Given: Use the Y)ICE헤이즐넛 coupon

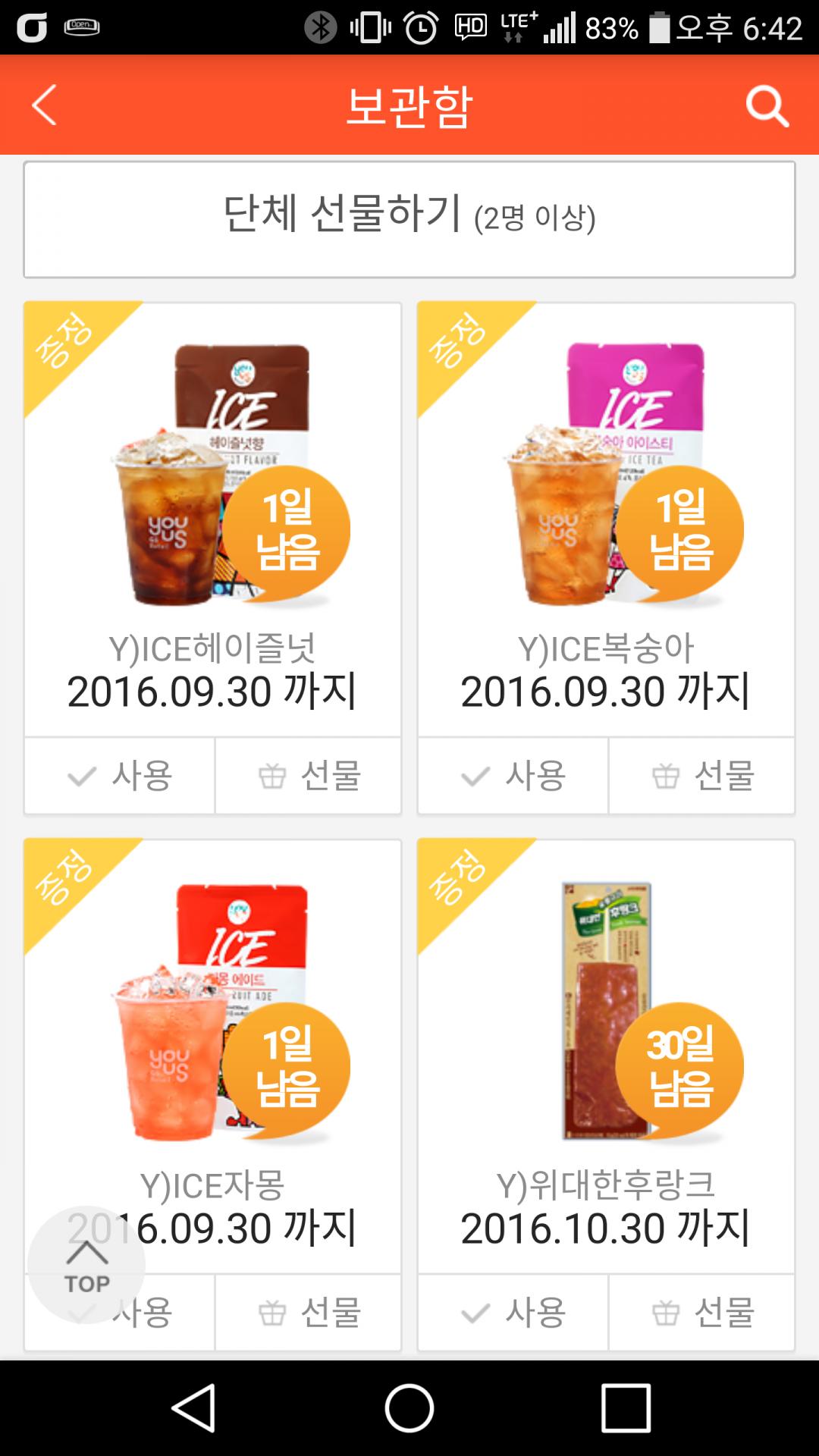Looking at the screenshot, I should (x=120, y=776).
